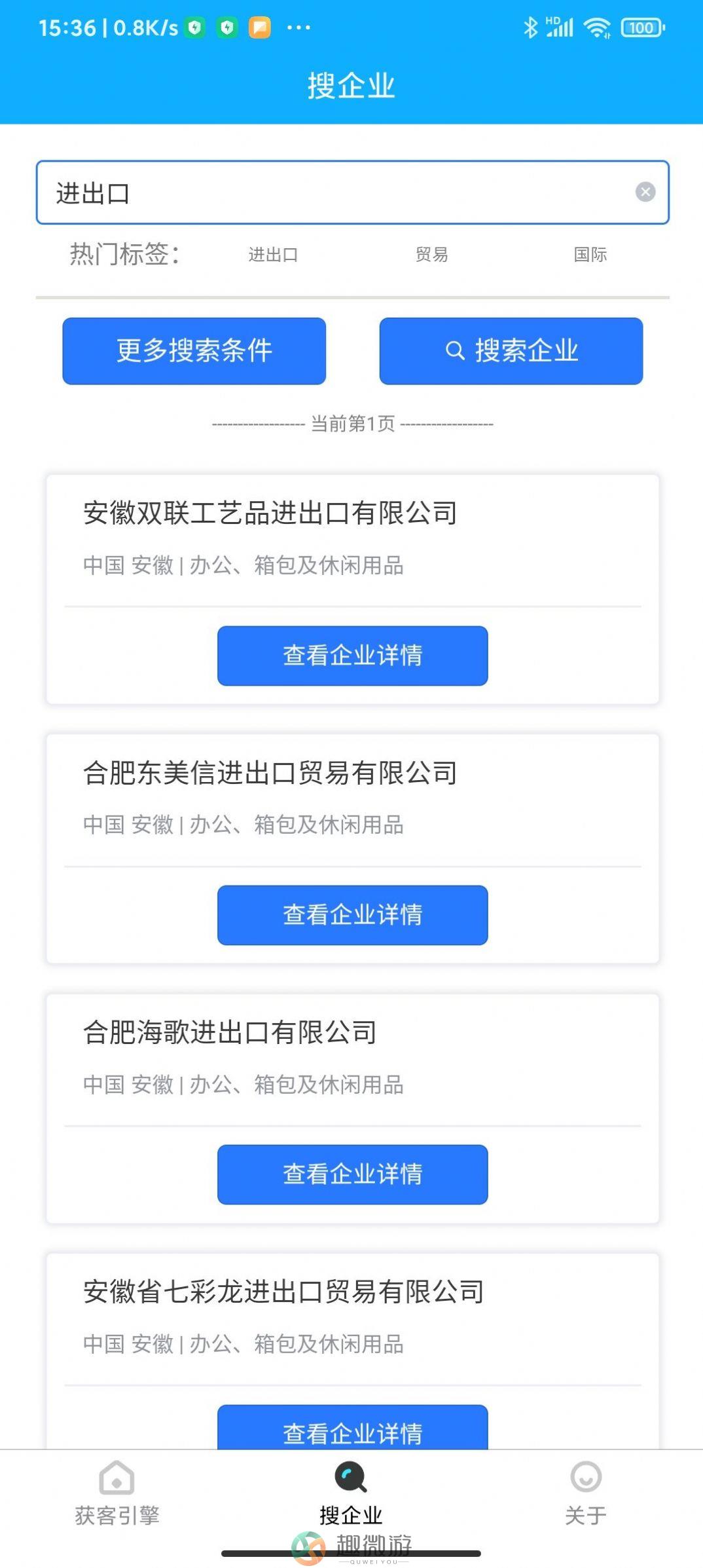Switch to the 搜企业 tab
703x1568 pixels.
pos(351,1494)
